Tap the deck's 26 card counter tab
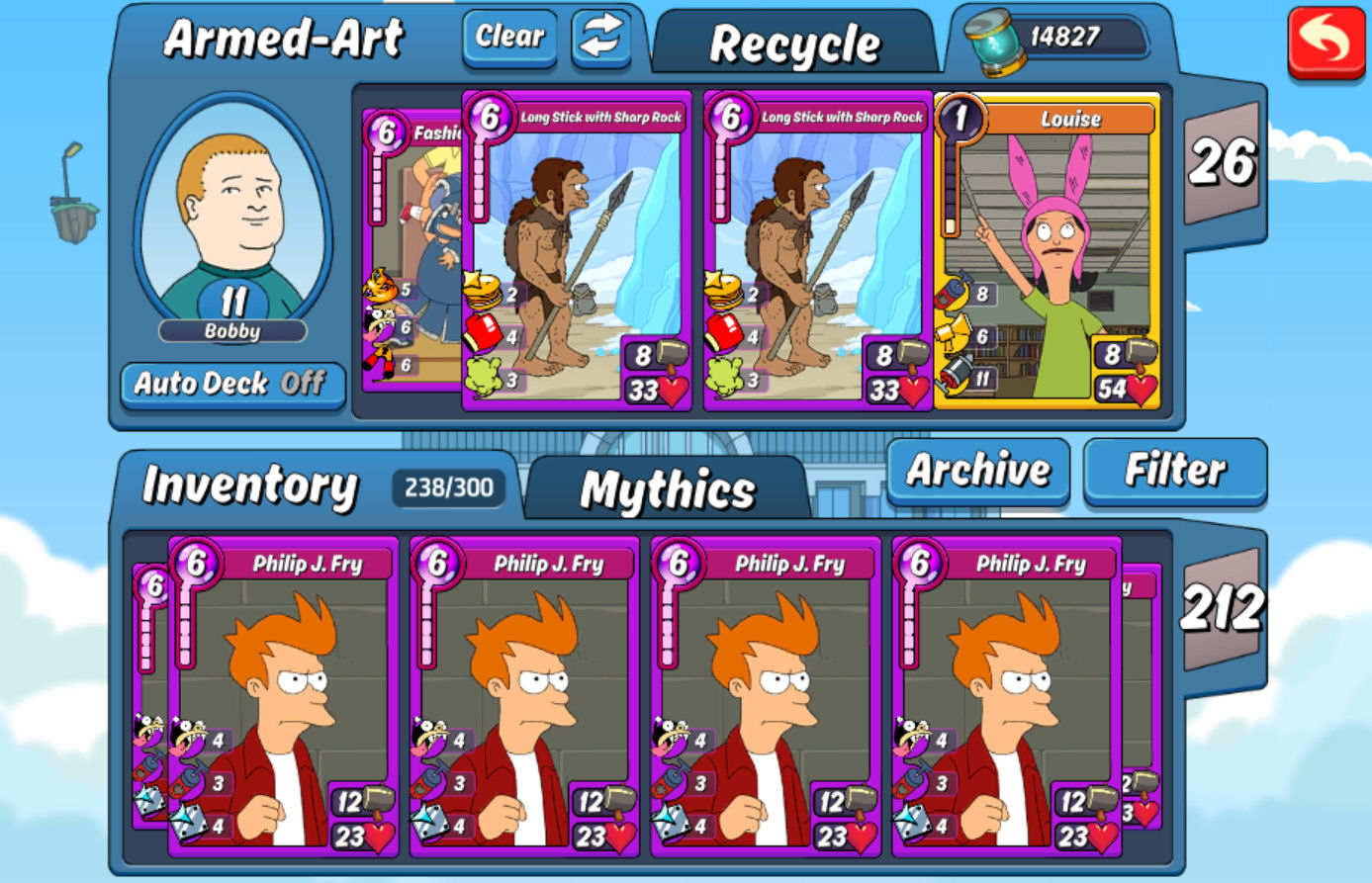This screenshot has height=883, width=1372. coord(1223,163)
